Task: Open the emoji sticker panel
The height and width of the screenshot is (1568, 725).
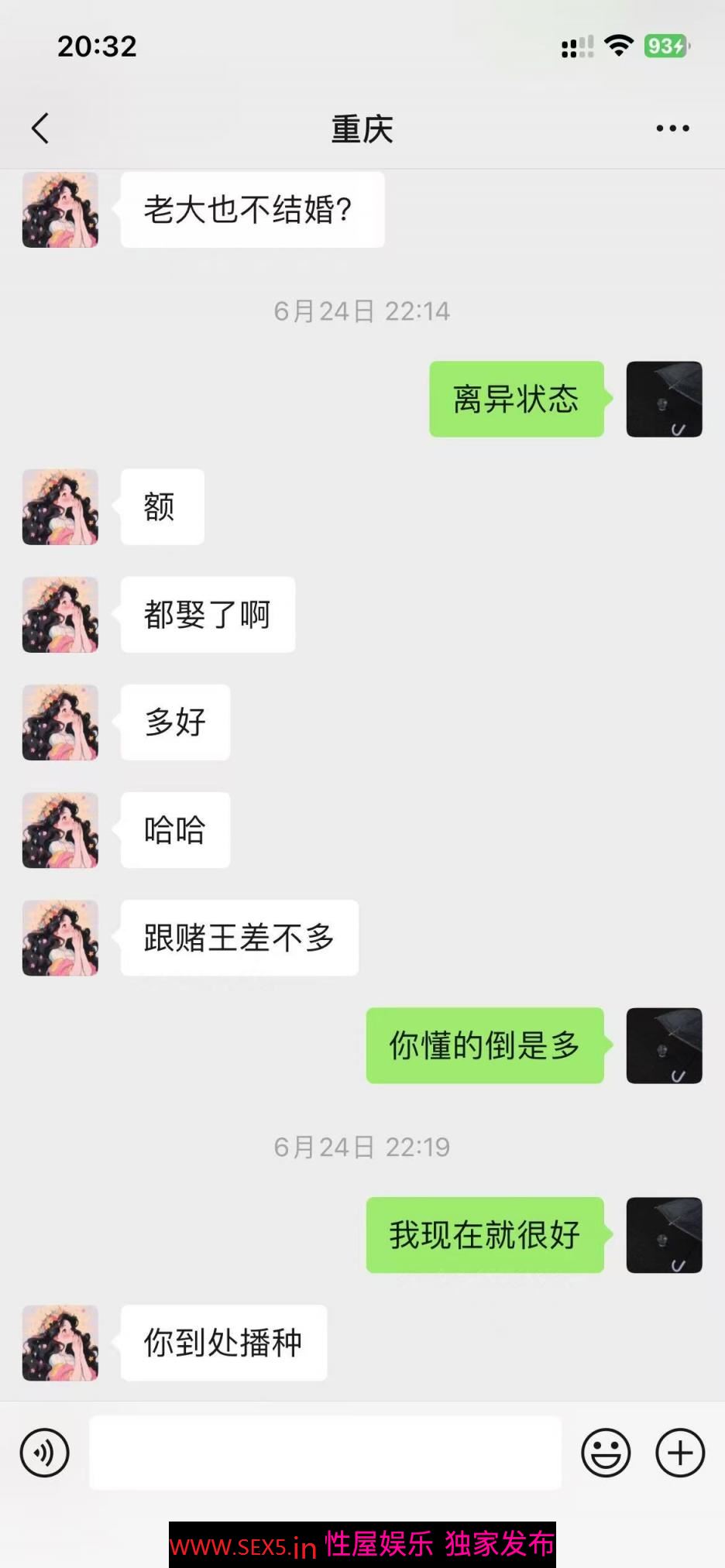Action: (x=606, y=1453)
